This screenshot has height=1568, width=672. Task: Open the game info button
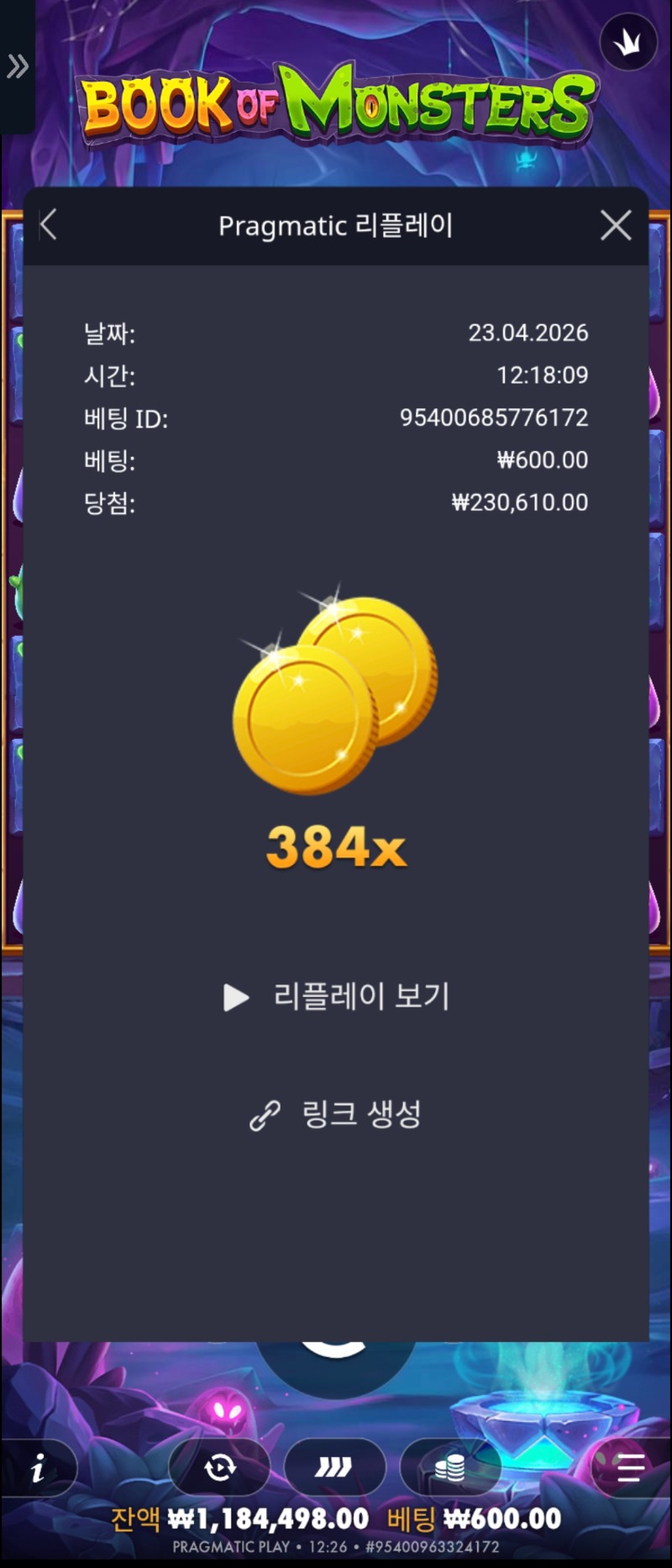point(38,1469)
